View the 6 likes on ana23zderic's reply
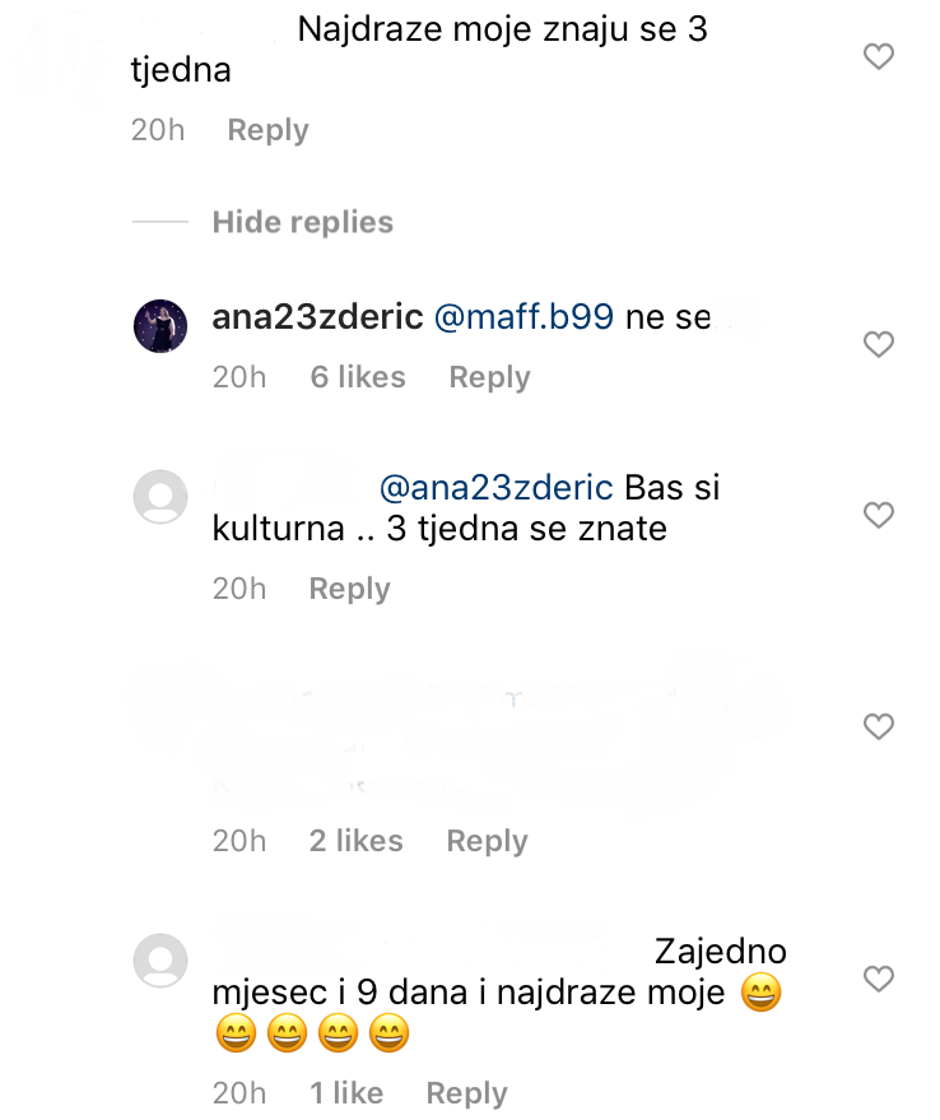The height and width of the screenshot is (1120, 940). click(x=357, y=377)
